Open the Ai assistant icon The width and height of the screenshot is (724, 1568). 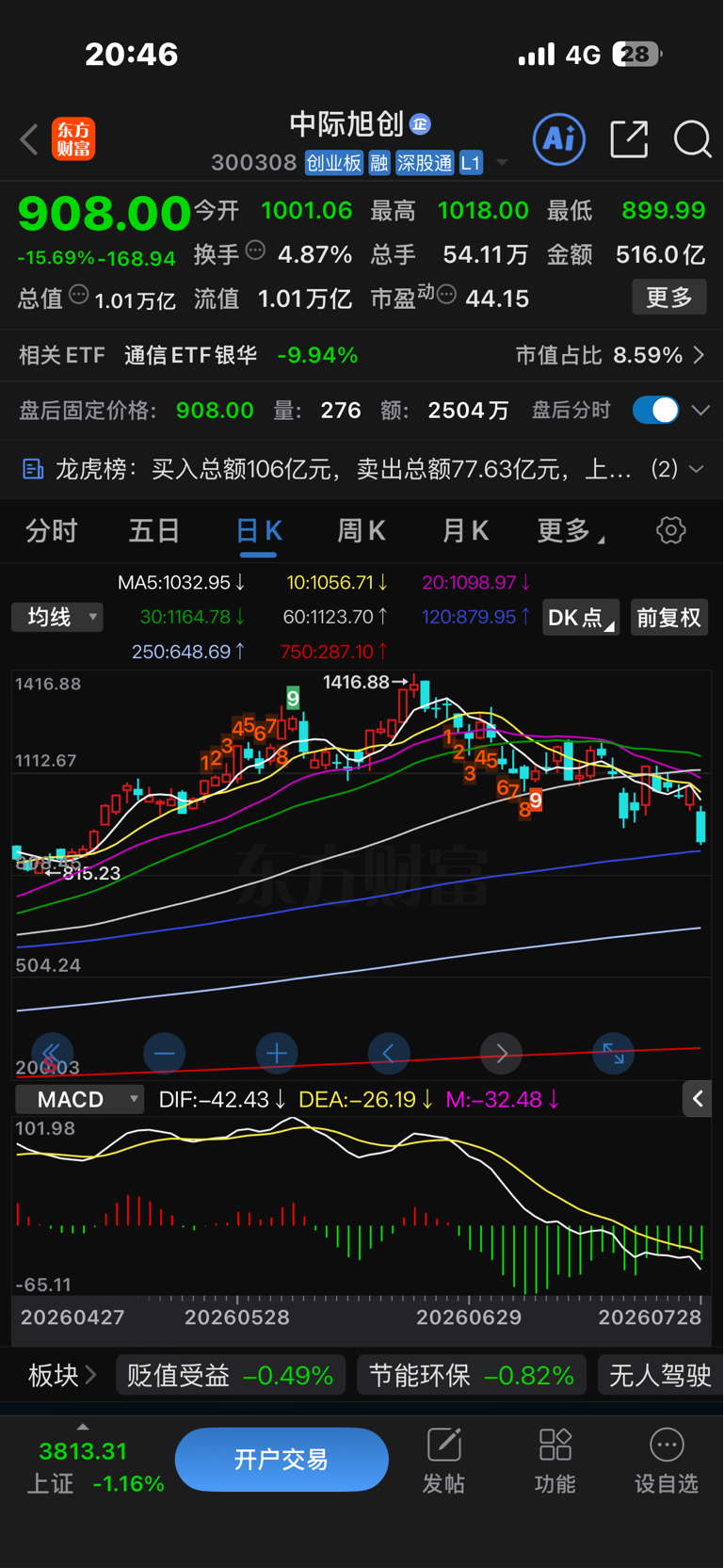[559, 139]
